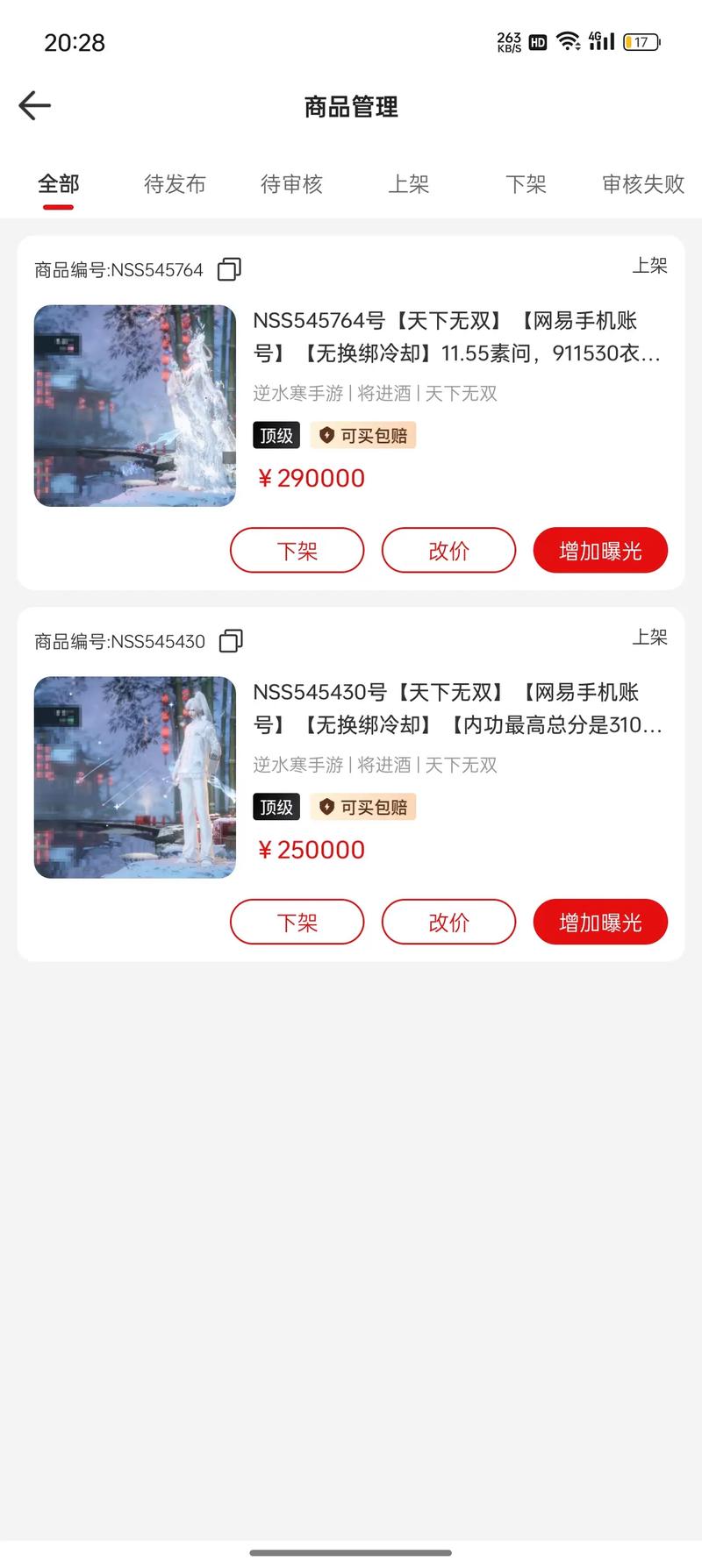Screen dimensions: 702x1568
Task: Copy product number NSS545430
Action: pos(231,641)
